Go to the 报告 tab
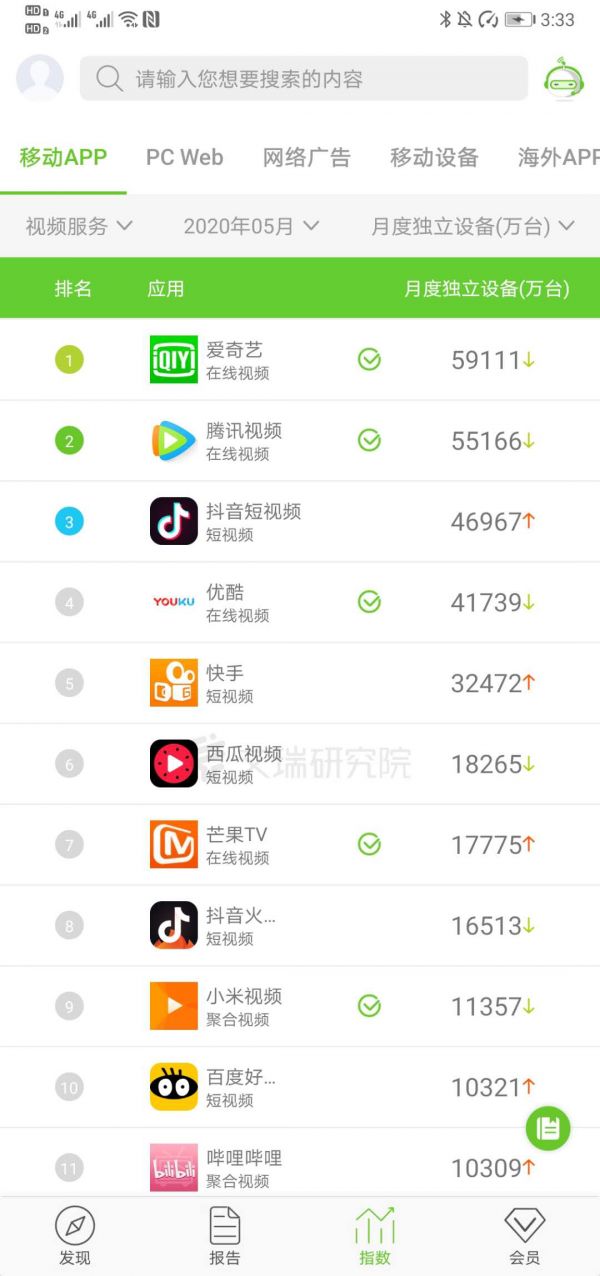This screenshot has width=600, height=1276. (x=225, y=1236)
